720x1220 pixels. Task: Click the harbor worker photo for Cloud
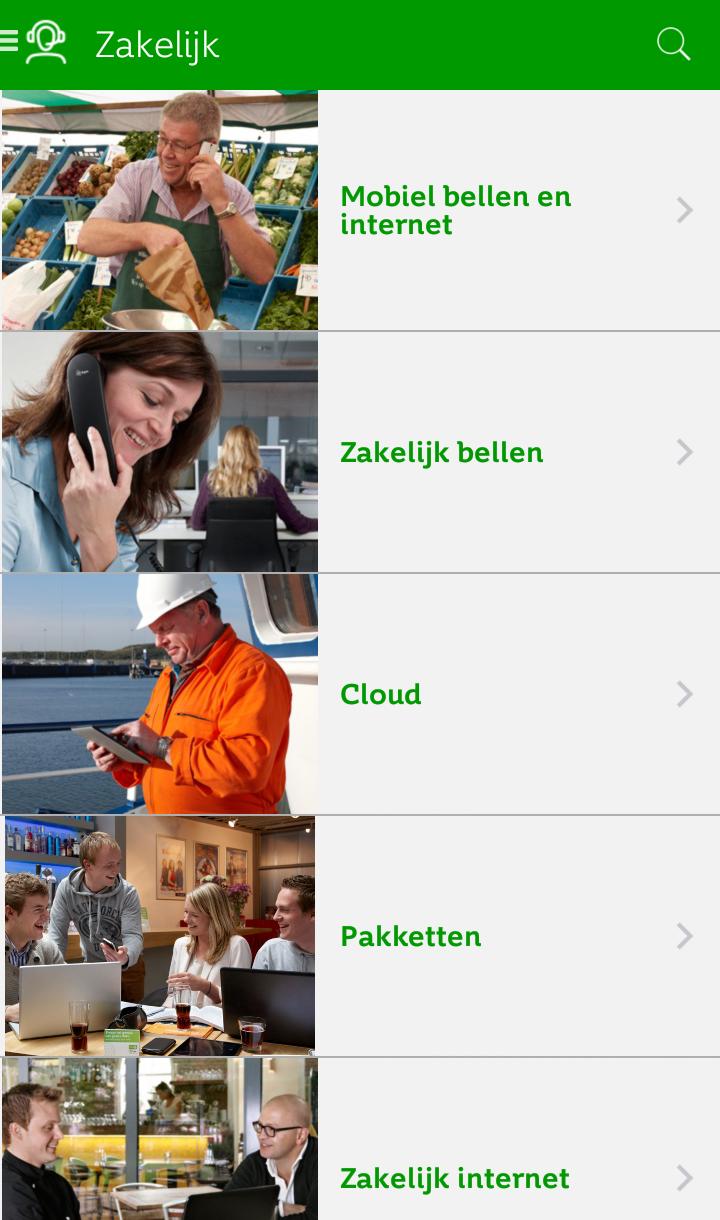[160, 694]
